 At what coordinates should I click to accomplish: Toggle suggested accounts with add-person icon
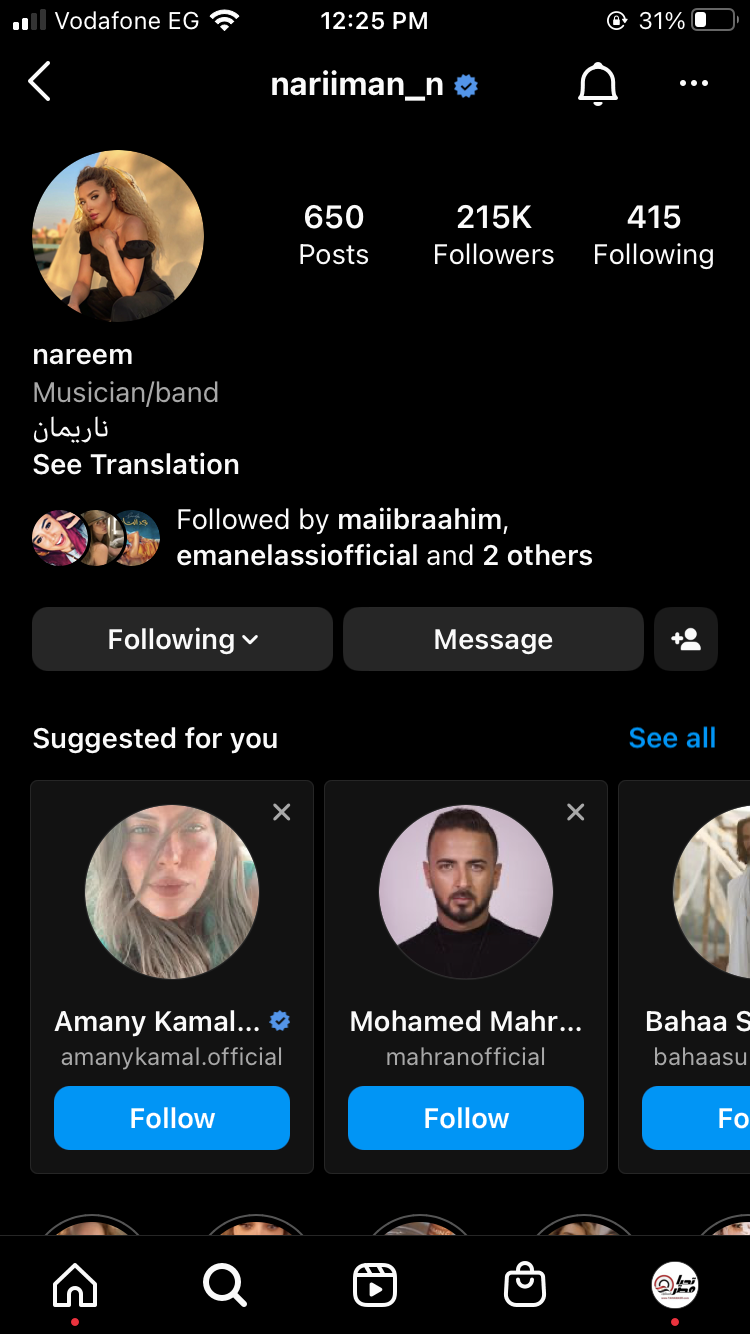[686, 639]
